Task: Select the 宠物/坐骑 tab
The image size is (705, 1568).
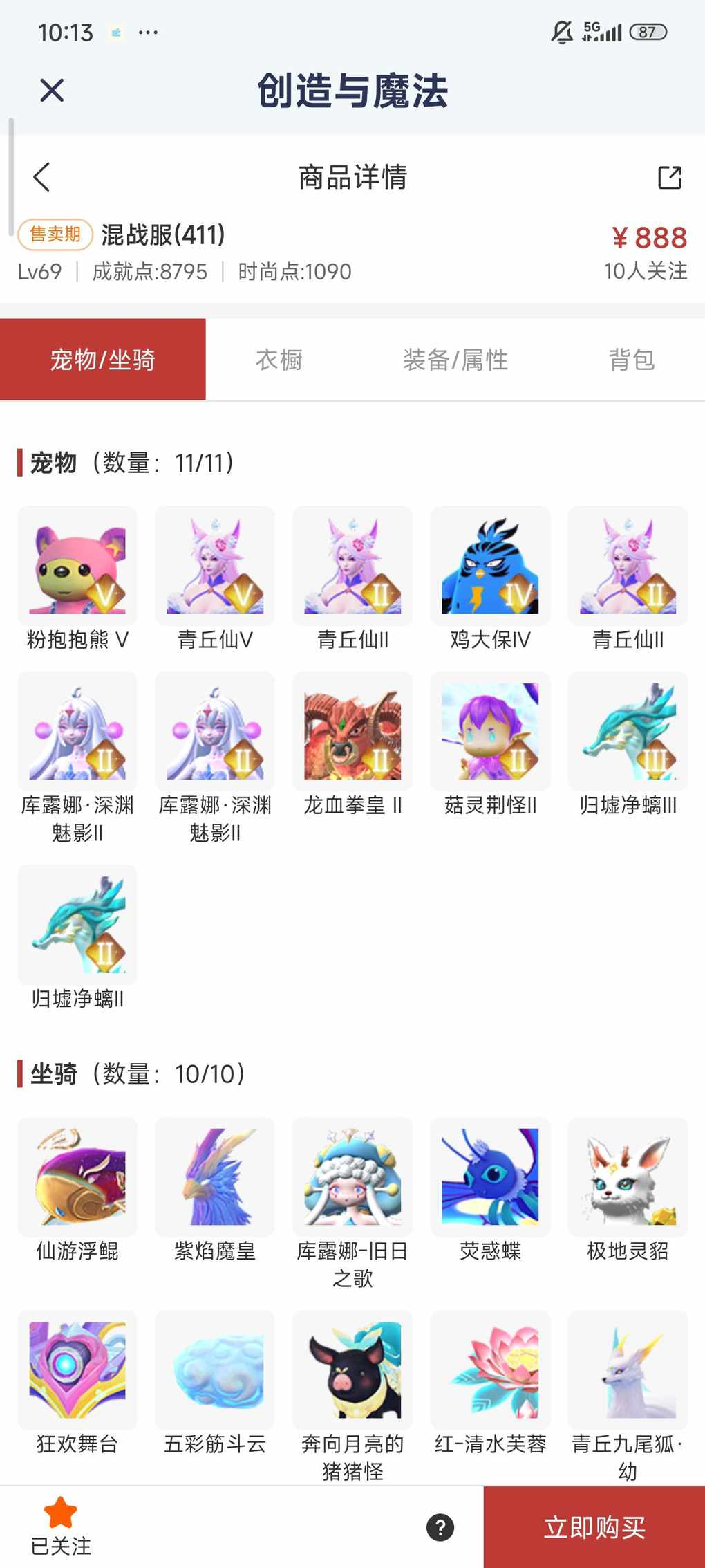Action: coord(103,360)
